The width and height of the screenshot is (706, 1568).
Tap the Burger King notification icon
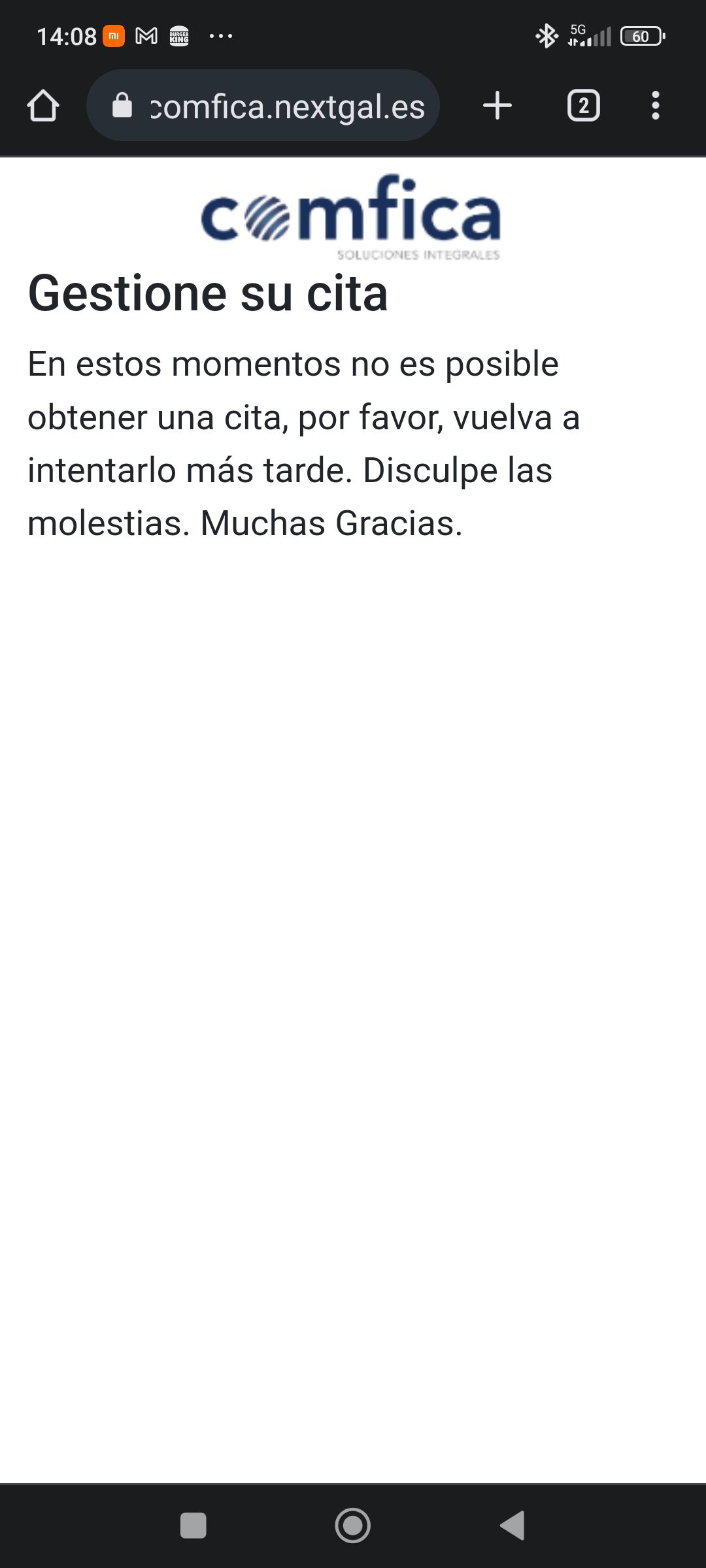pos(178,36)
